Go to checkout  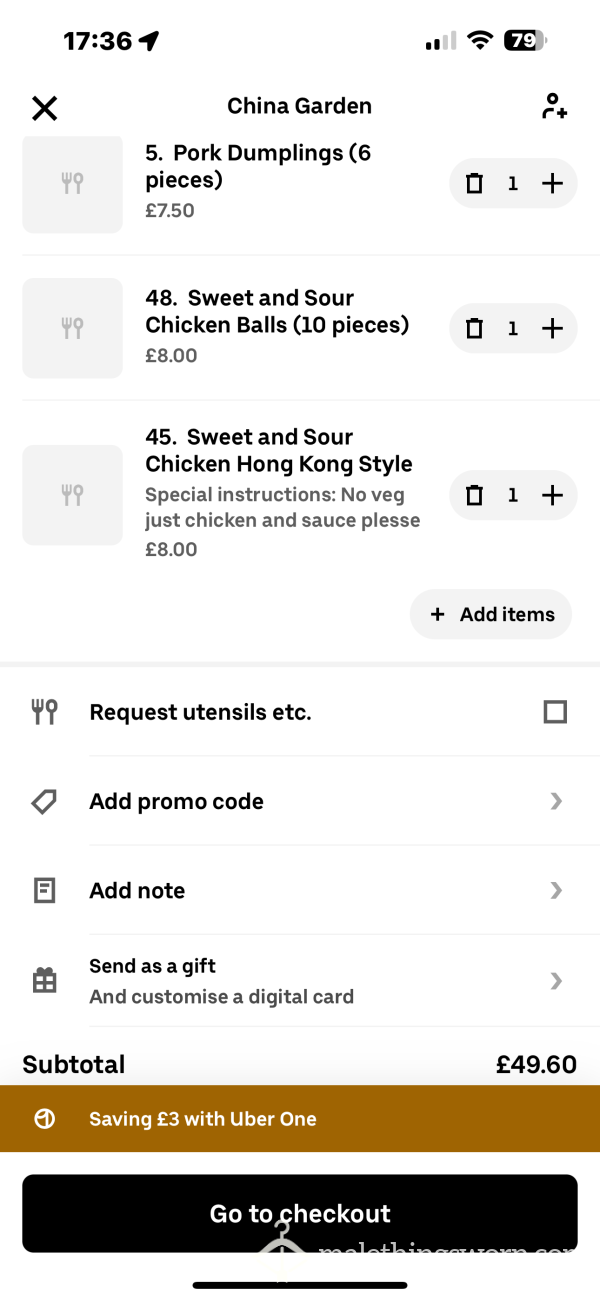300,1213
